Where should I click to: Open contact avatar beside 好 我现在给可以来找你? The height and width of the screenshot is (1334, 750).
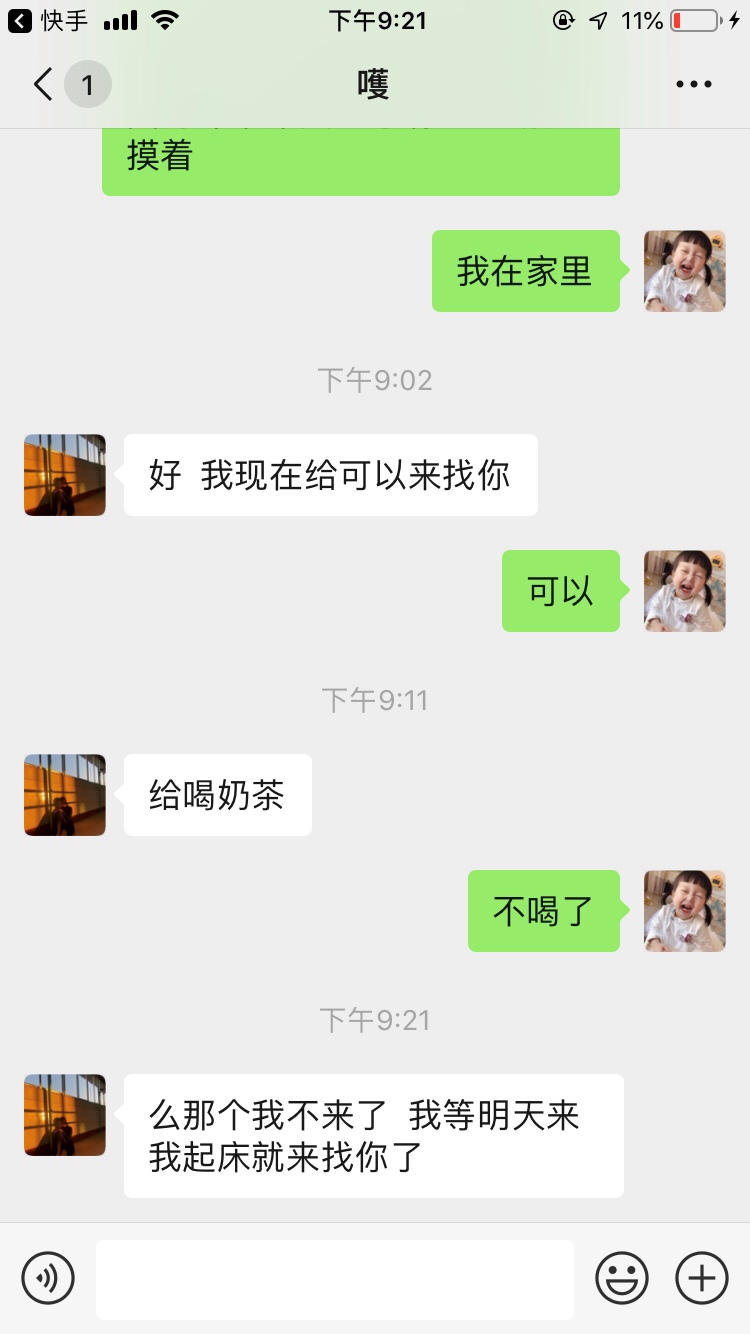click(x=65, y=475)
